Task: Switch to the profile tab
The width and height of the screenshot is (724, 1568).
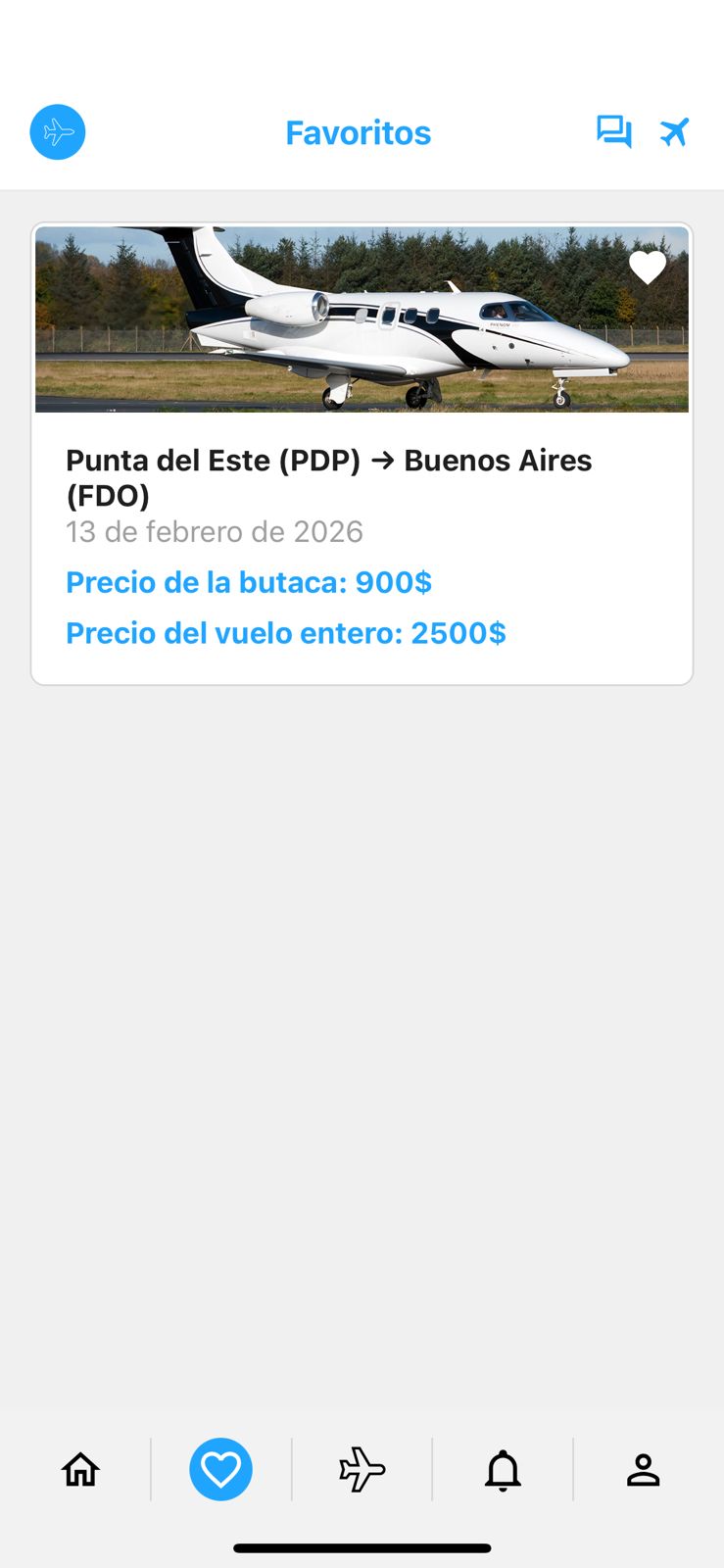Action: [643, 1469]
